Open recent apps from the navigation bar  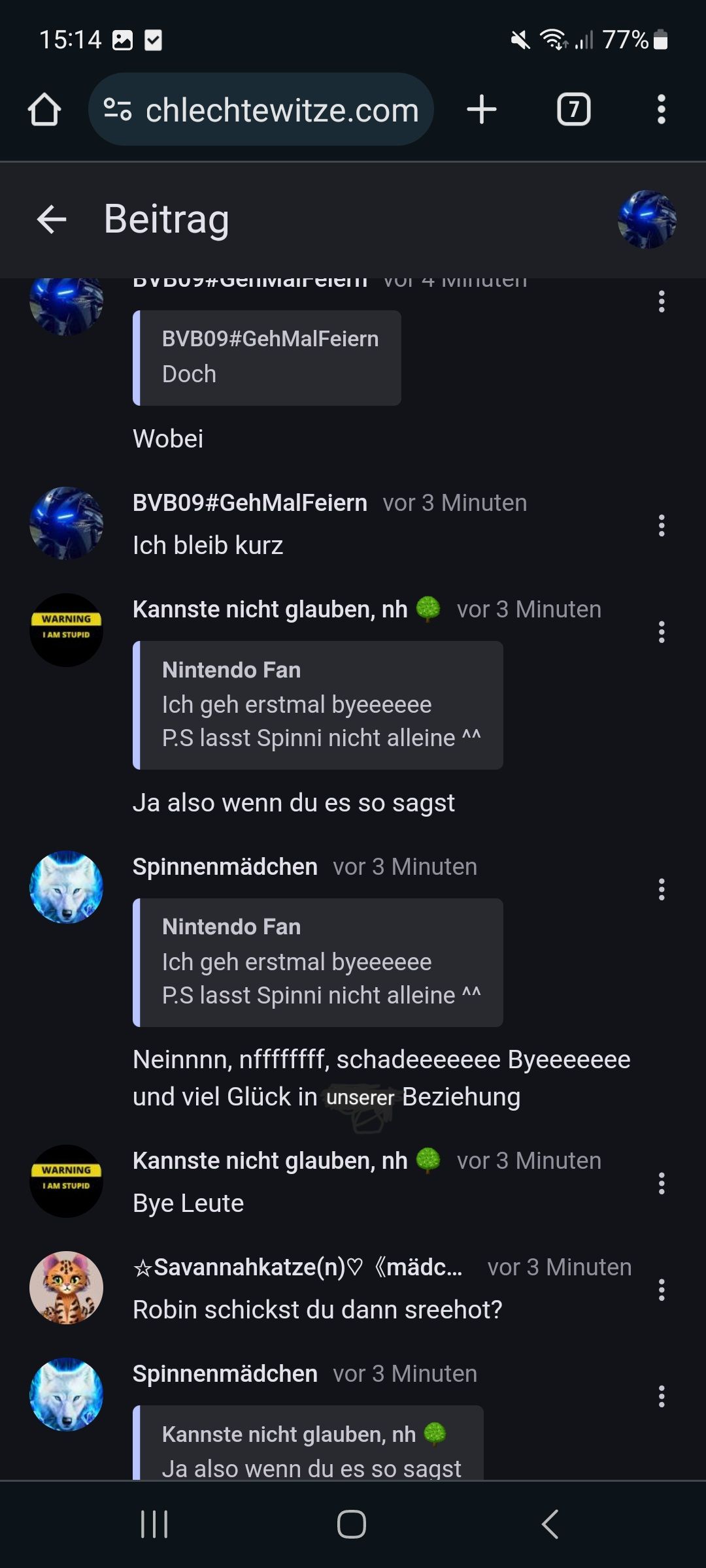click(155, 1524)
